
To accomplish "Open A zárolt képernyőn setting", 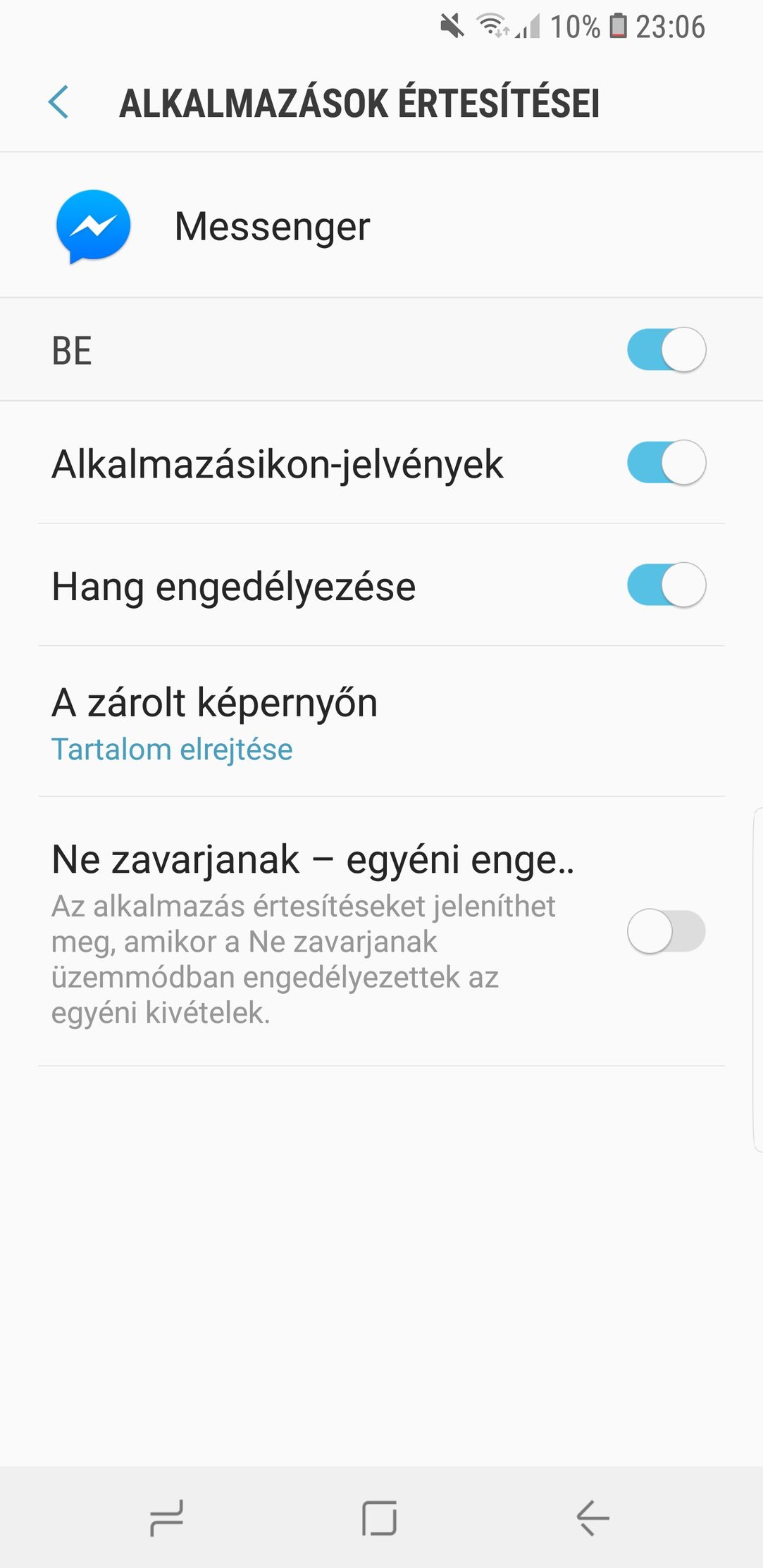I will tap(381, 722).
